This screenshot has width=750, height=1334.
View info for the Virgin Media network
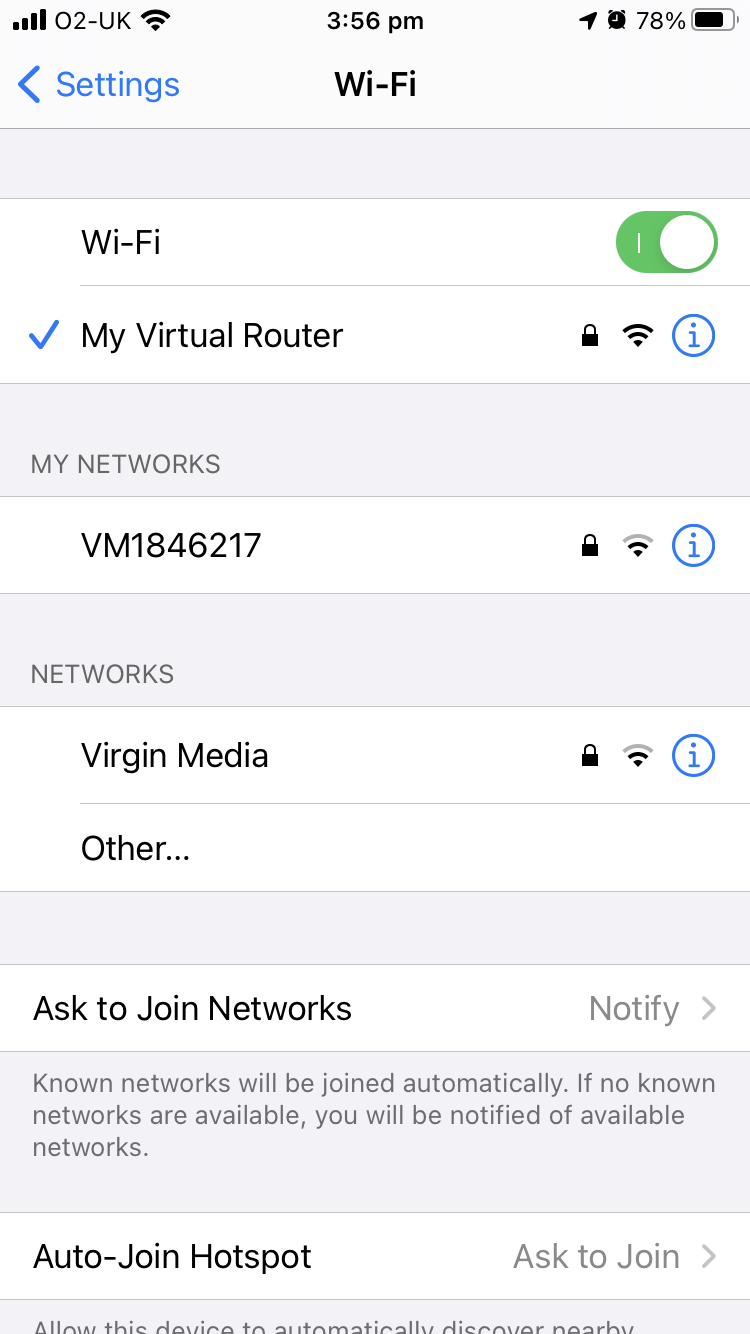click(x=693, y=755)
